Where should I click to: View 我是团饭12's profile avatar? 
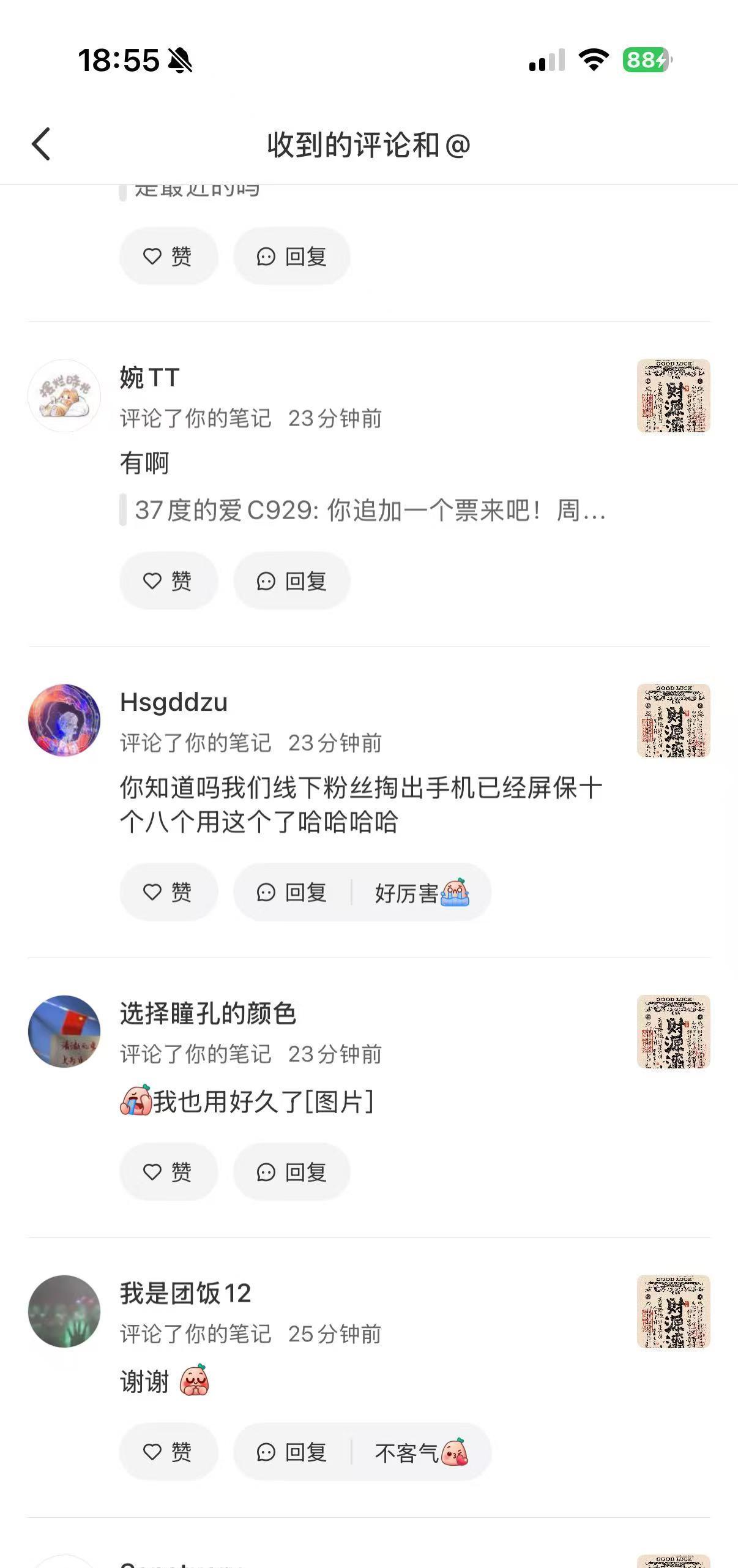64,1311
